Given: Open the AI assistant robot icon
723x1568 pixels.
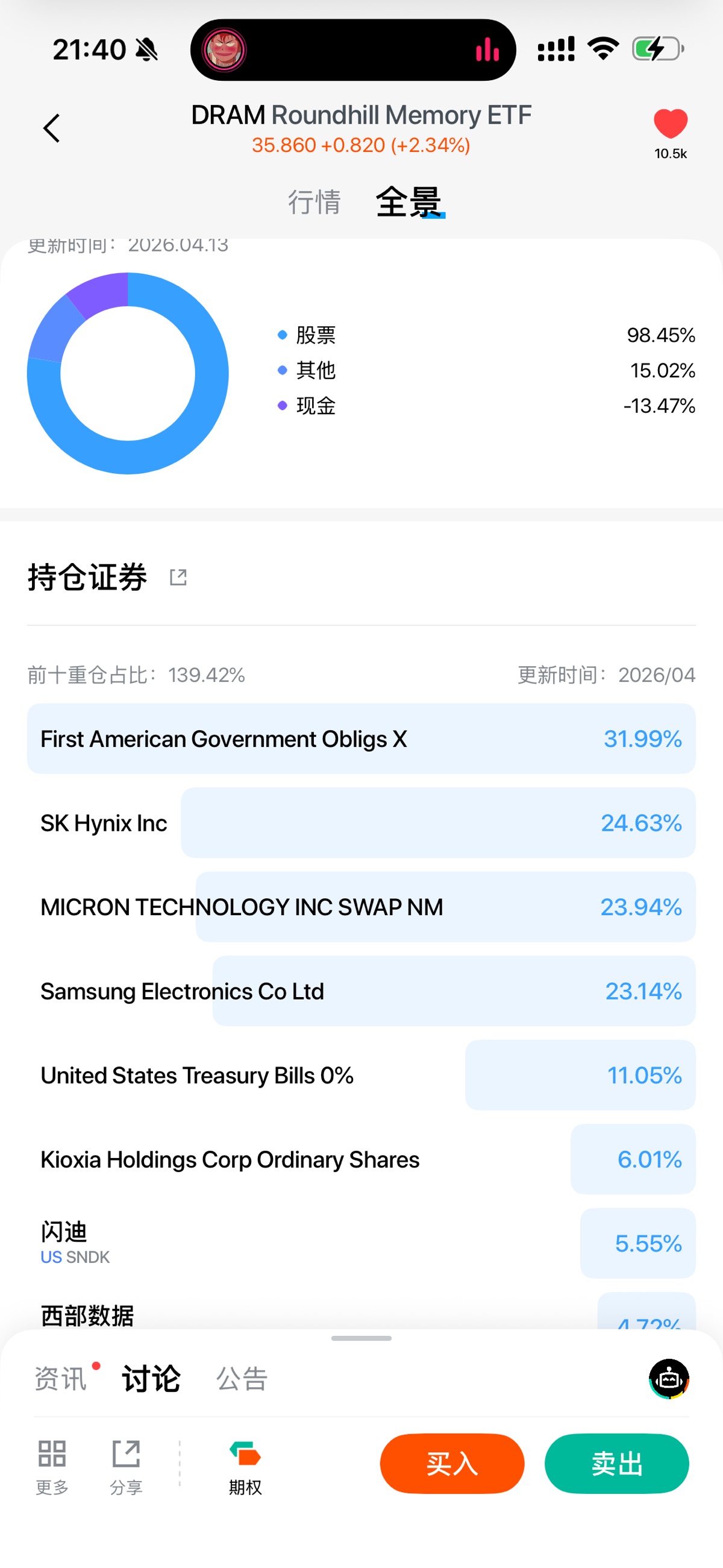Looking at the screenshot, I should tap(669, 1379).
